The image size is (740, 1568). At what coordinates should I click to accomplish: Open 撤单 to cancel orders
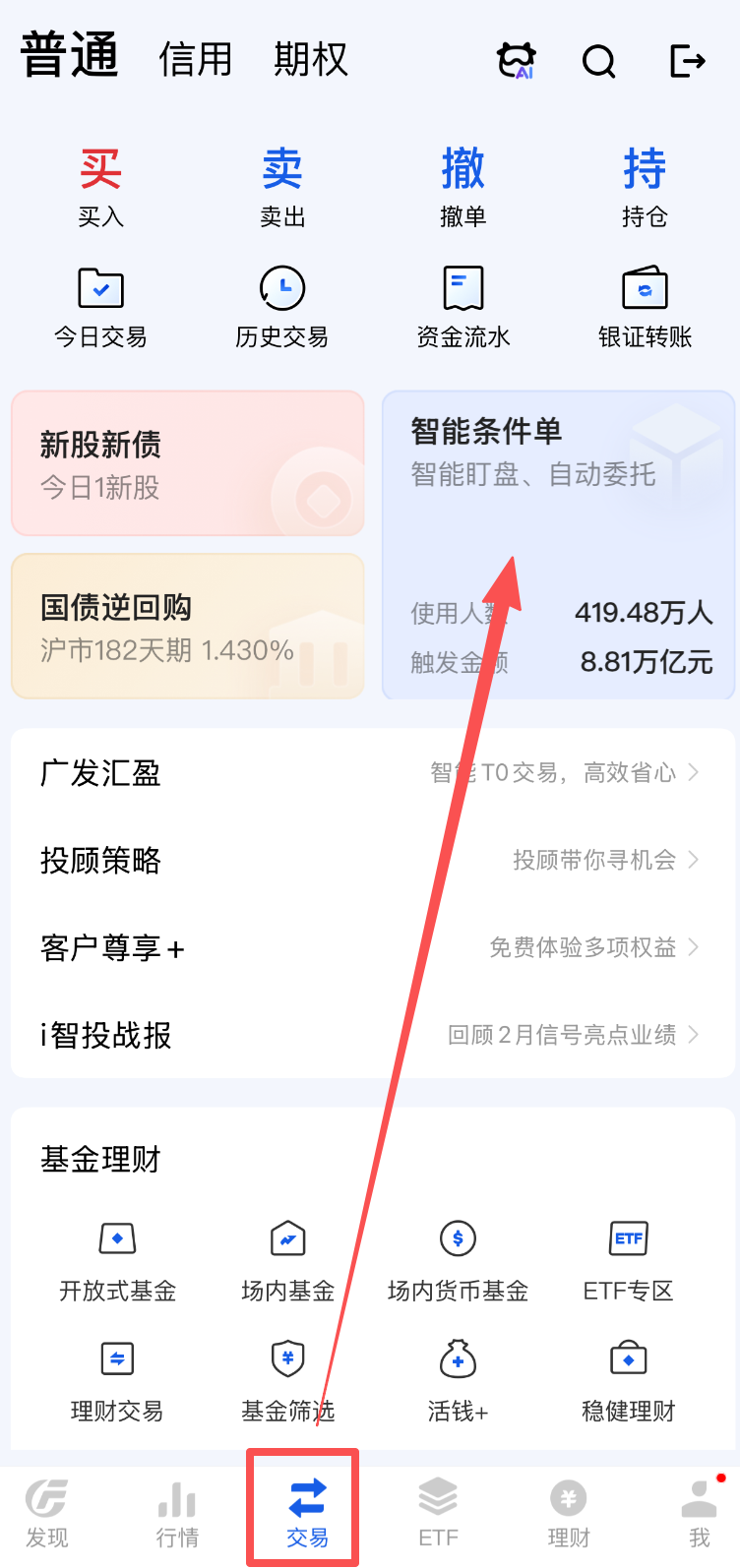pyautogui.click(x=462, y=187)
